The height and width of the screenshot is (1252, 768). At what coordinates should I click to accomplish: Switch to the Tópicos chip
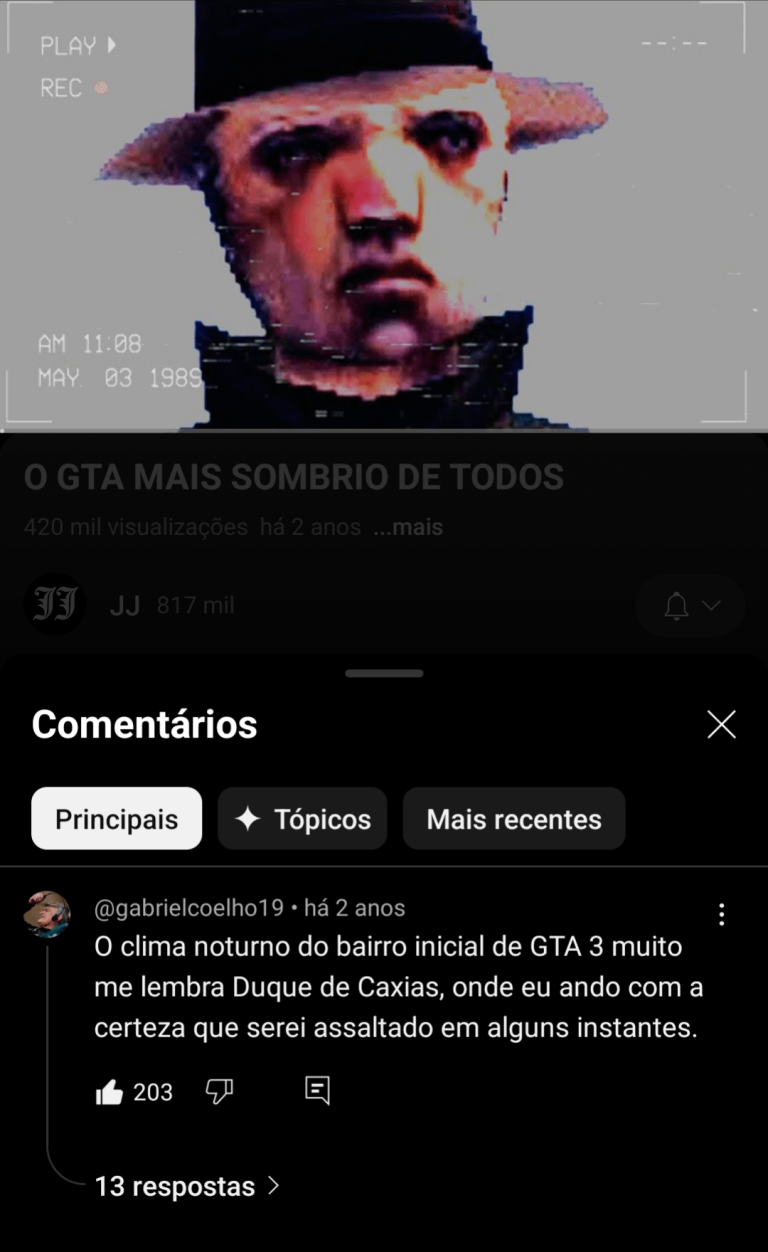tap(302, 819)
